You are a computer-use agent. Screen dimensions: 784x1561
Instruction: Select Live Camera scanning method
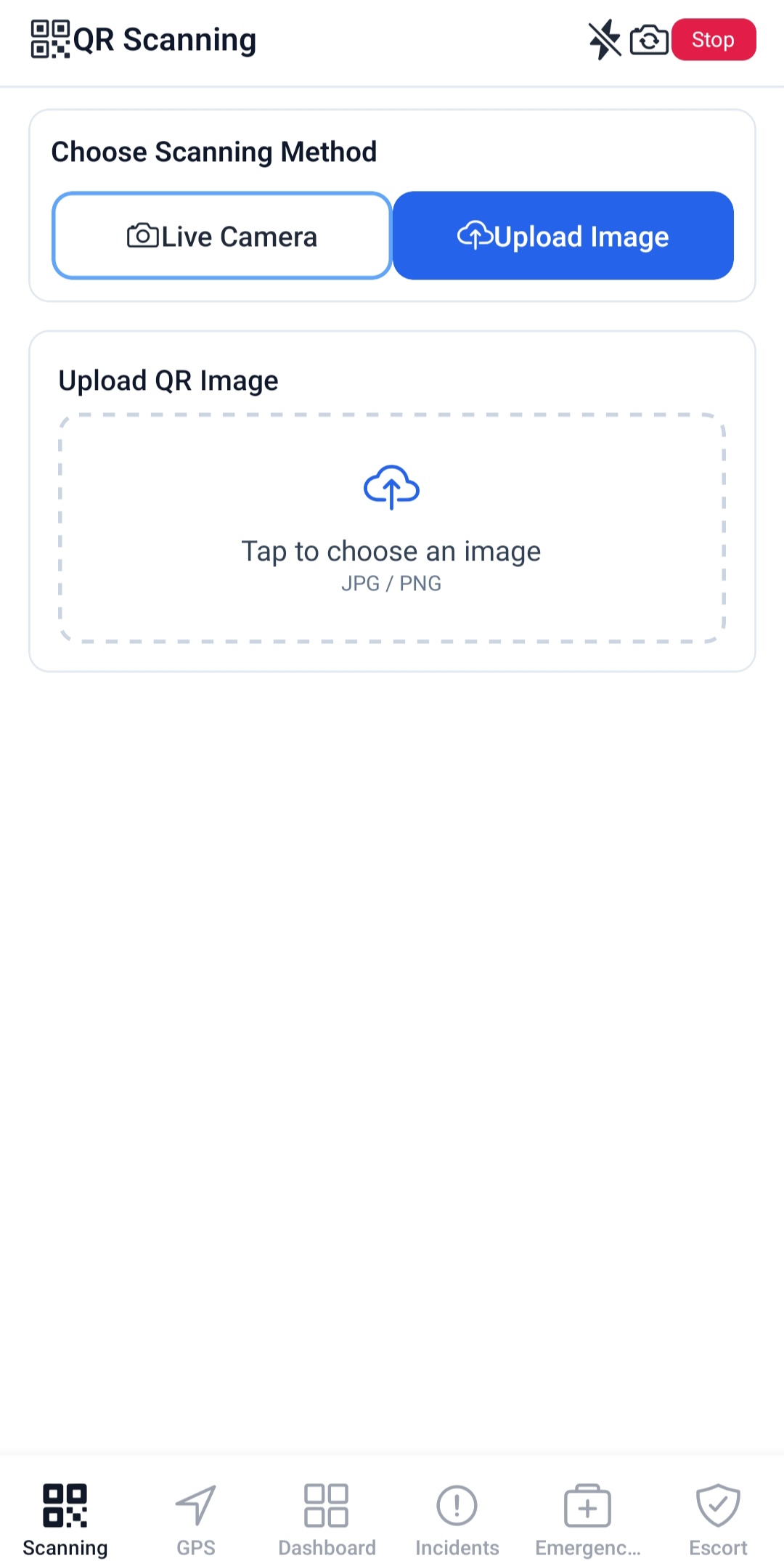222,236
